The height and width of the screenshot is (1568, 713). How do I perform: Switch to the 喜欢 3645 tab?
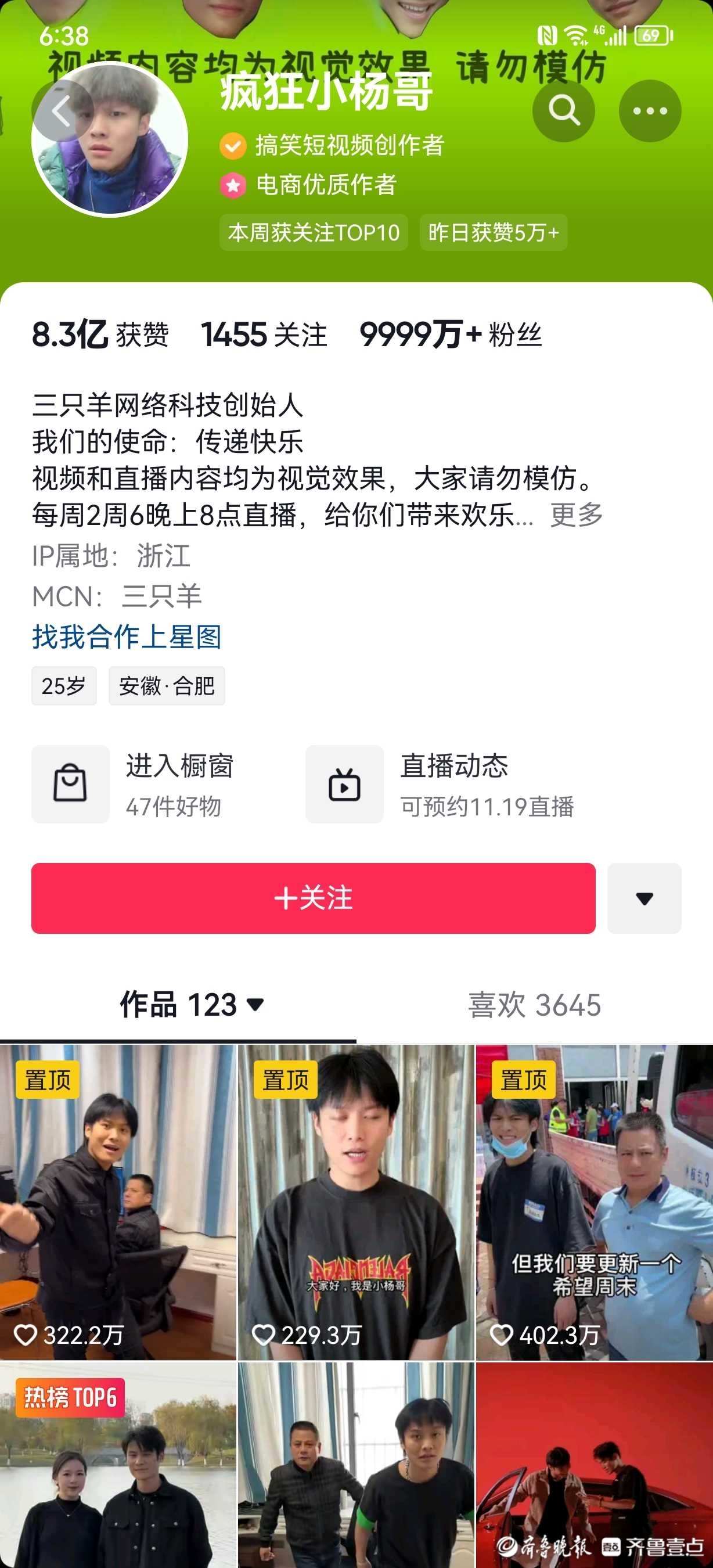[x=534, y=1004]
